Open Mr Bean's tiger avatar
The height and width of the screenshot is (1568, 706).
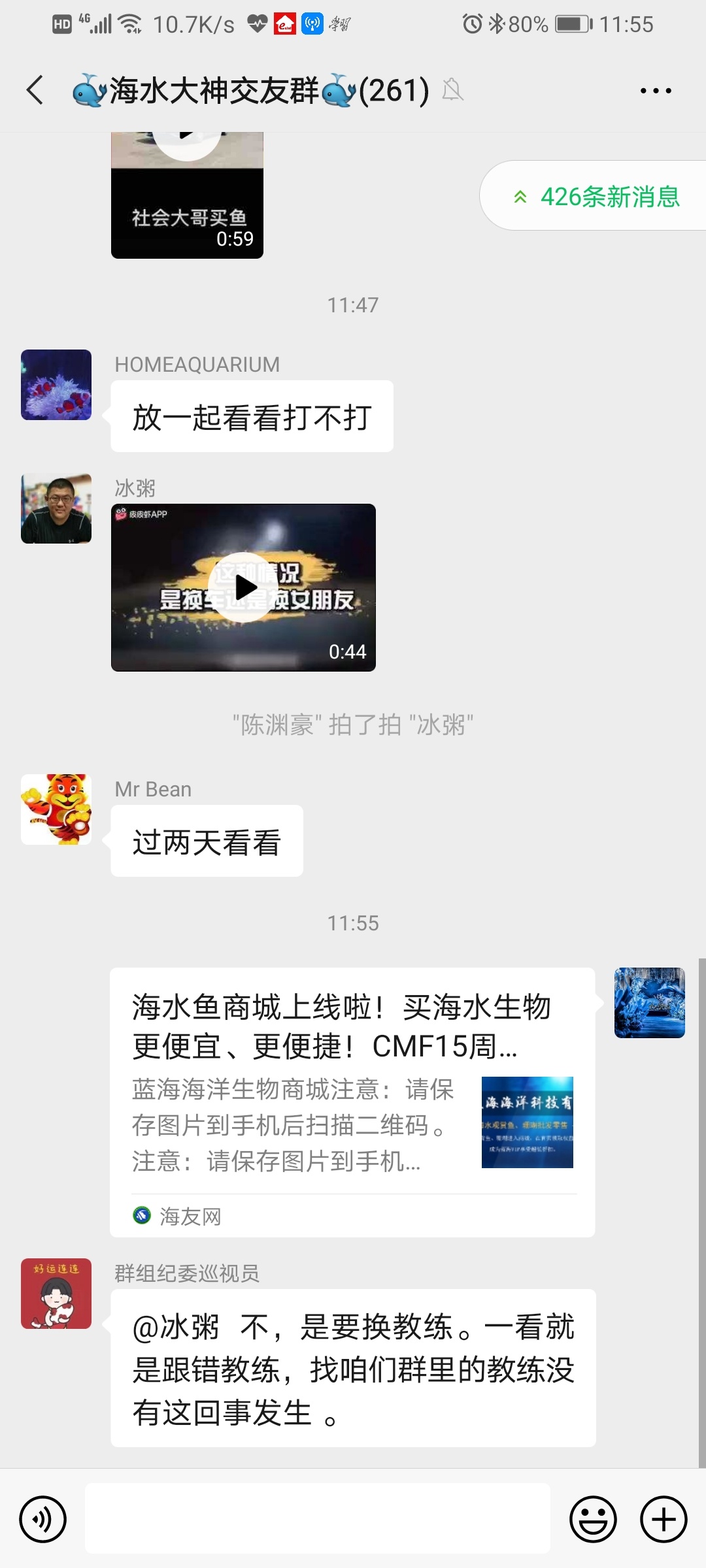pos(56,809)
